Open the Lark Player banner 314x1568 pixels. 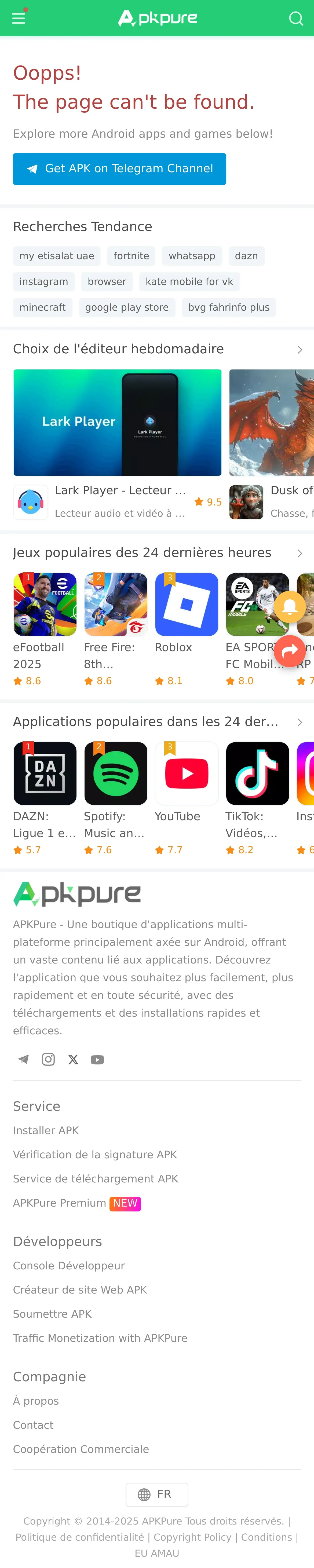[x=118, y=422]
